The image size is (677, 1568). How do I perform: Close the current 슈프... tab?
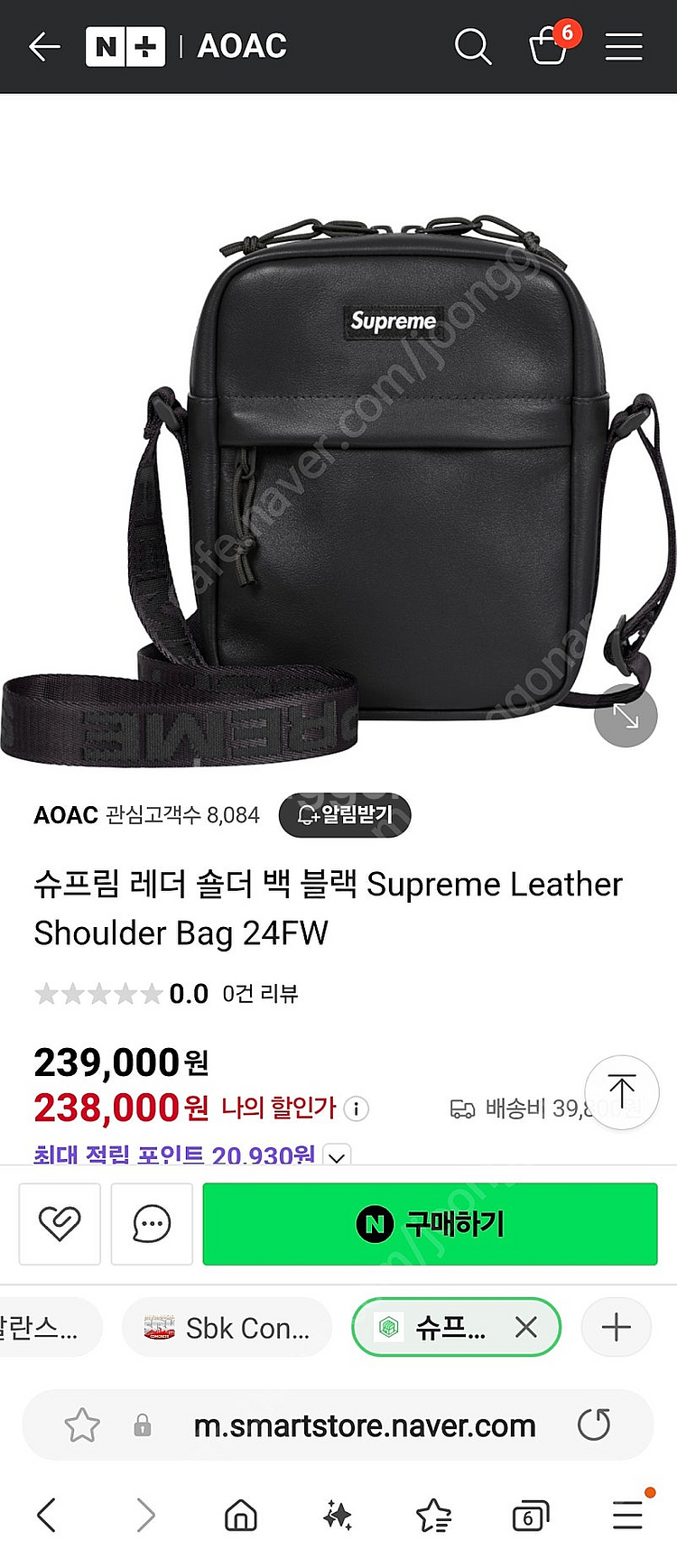[x=526, y=1327]
